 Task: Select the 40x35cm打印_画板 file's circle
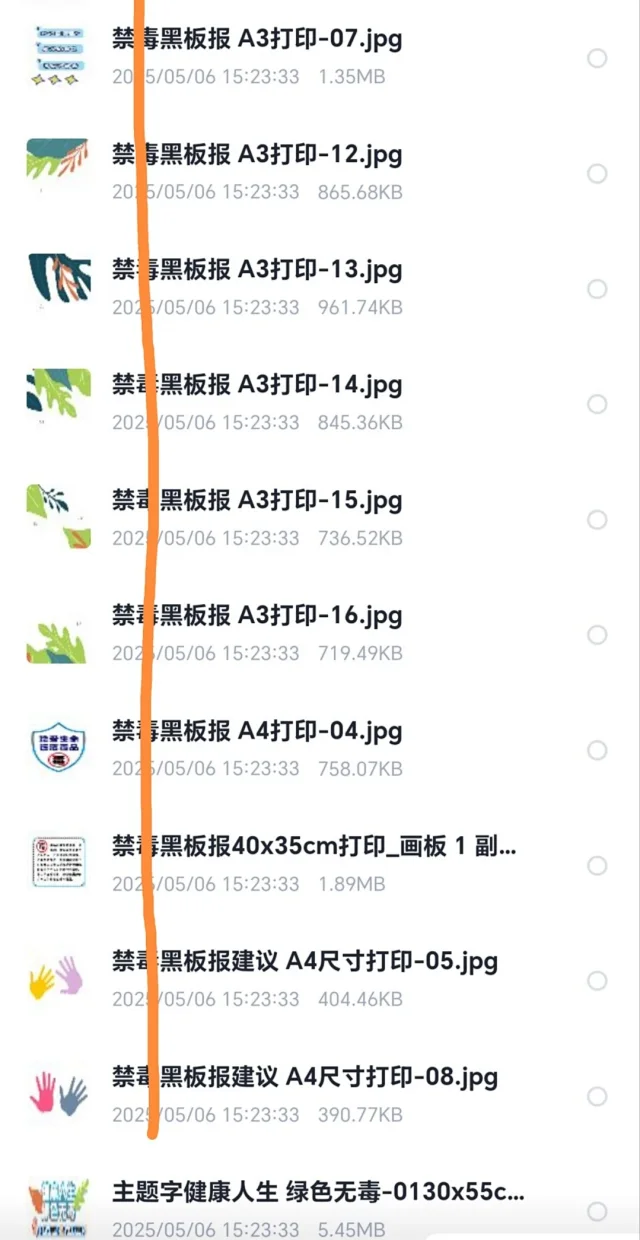point(597,865)
